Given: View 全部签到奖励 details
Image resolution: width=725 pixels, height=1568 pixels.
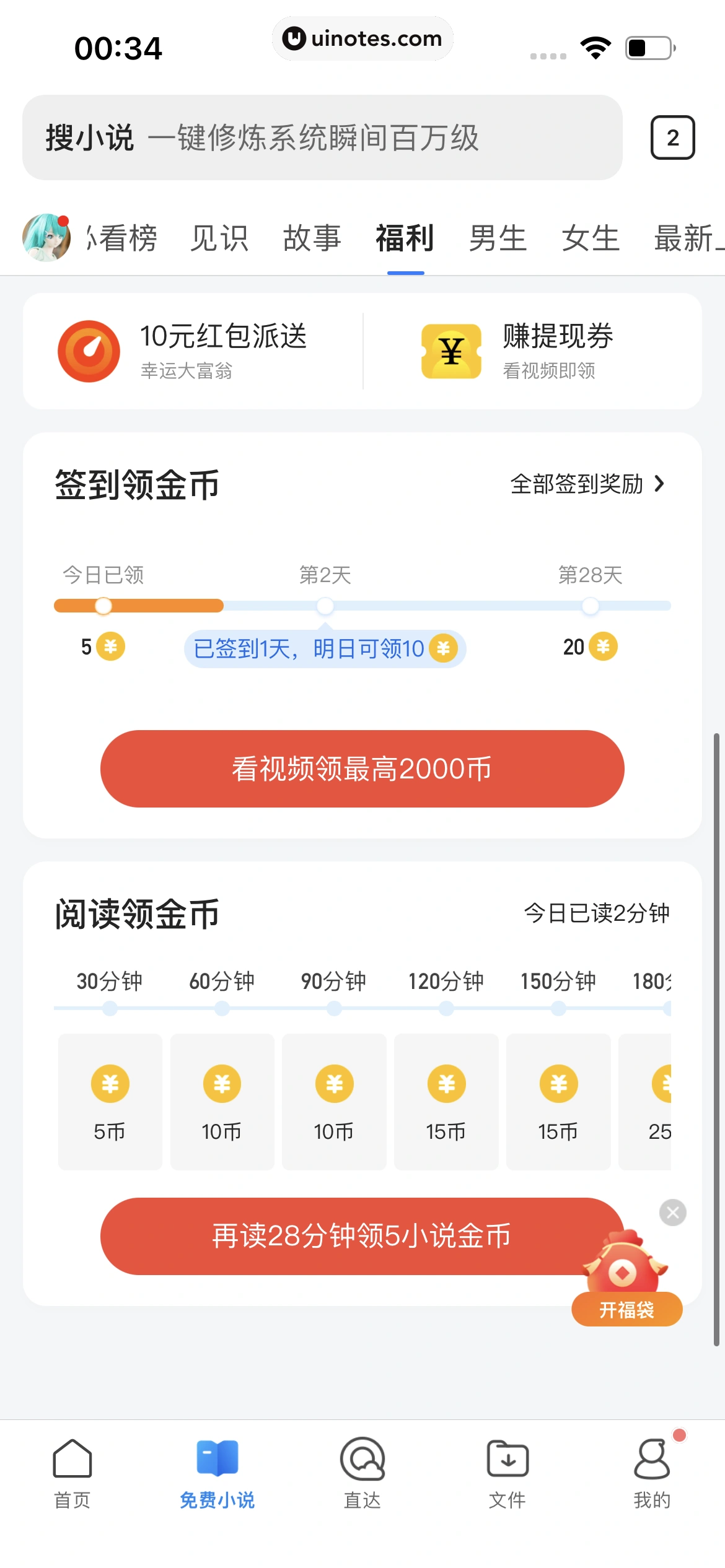Looking at the screenshot, I should point(587,484).
